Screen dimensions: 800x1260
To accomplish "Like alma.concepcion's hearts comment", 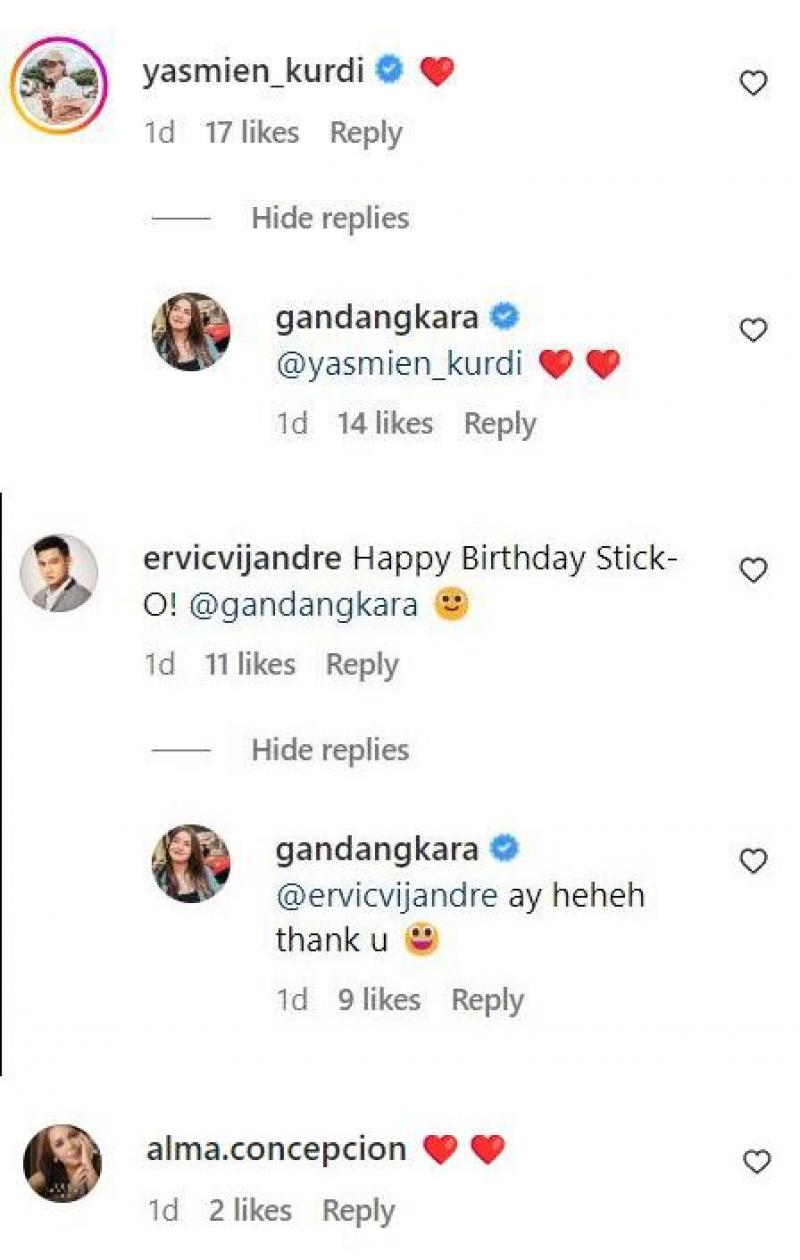I will (x=757, y=1161).
